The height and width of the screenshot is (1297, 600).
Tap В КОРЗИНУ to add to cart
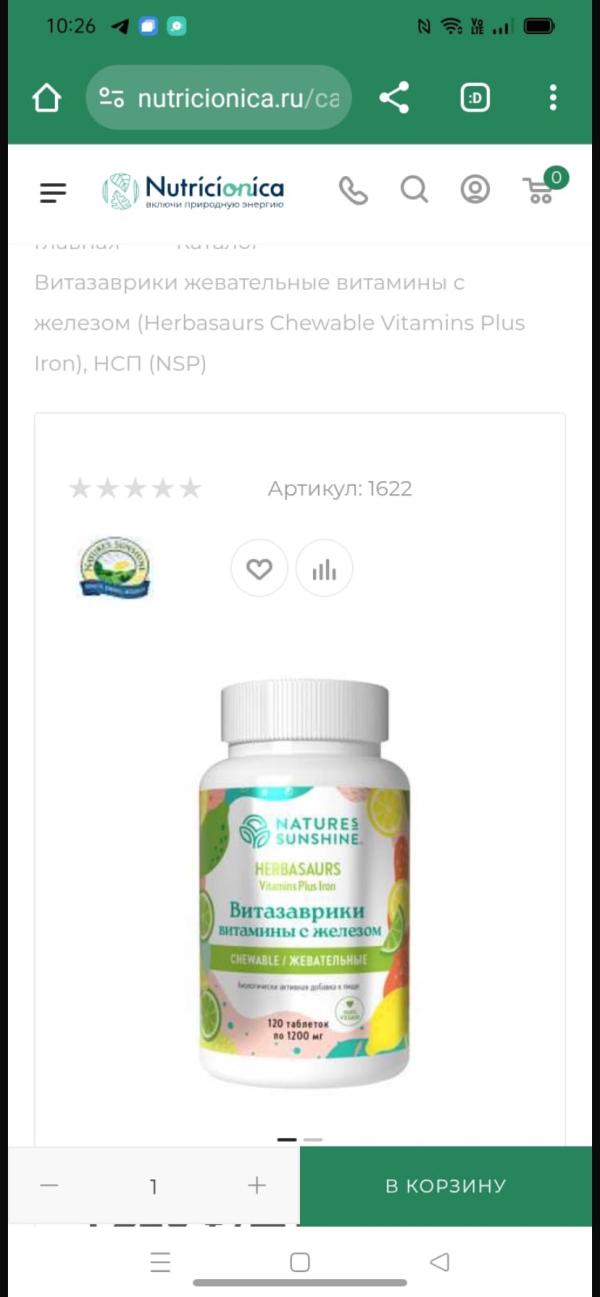pos(446,1186)
